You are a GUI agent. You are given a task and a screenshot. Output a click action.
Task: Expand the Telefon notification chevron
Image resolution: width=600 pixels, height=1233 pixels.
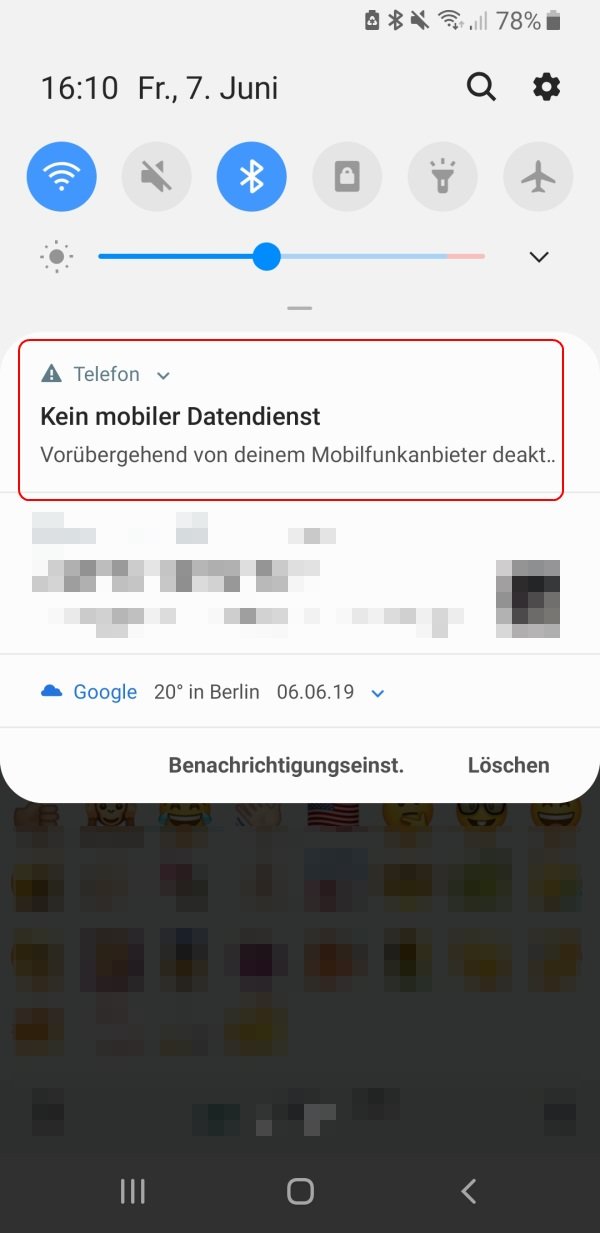click(x=164, y=376)
